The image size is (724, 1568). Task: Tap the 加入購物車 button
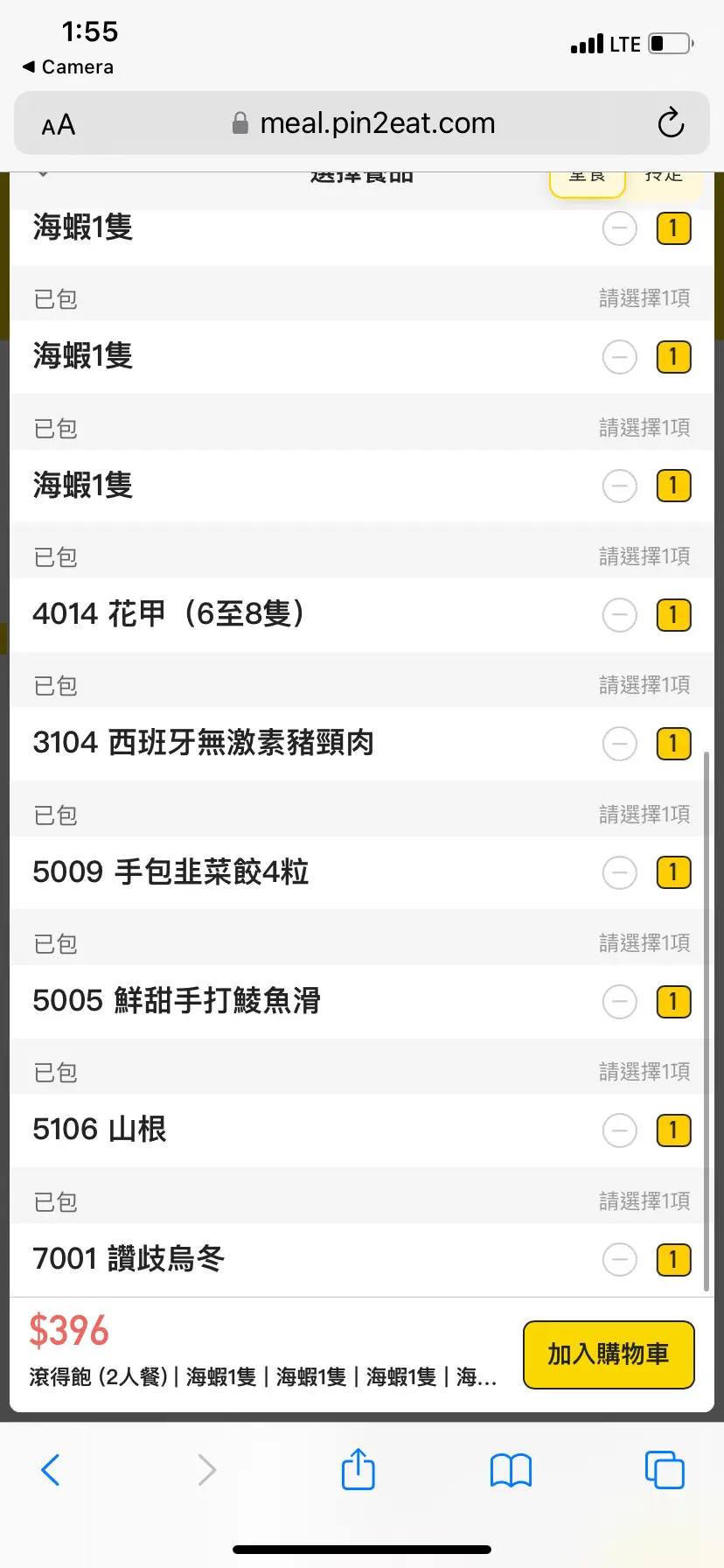pos(609,1354)
